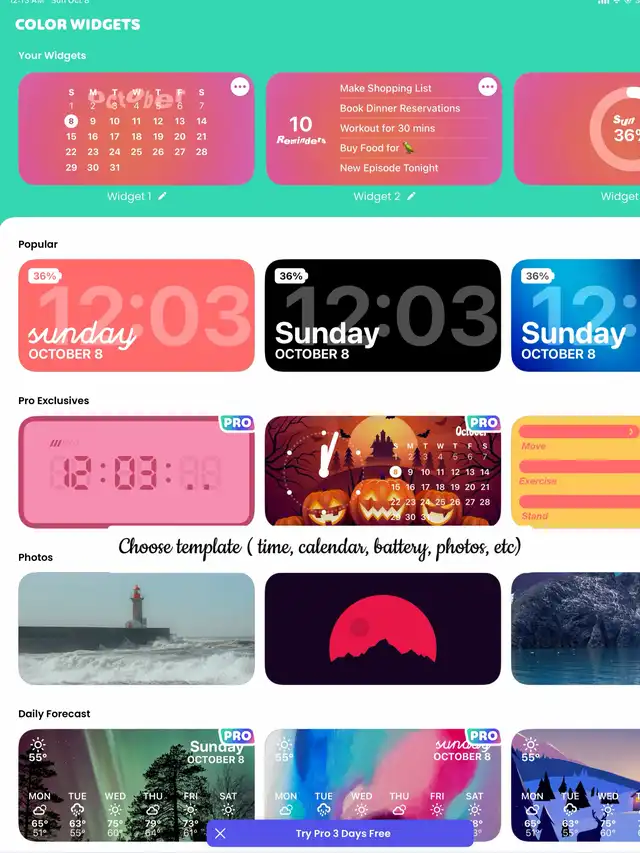The width and height of the screenshot is (640, 853).
Task: Open options menu for Widget 1
Action: point(240,87)
